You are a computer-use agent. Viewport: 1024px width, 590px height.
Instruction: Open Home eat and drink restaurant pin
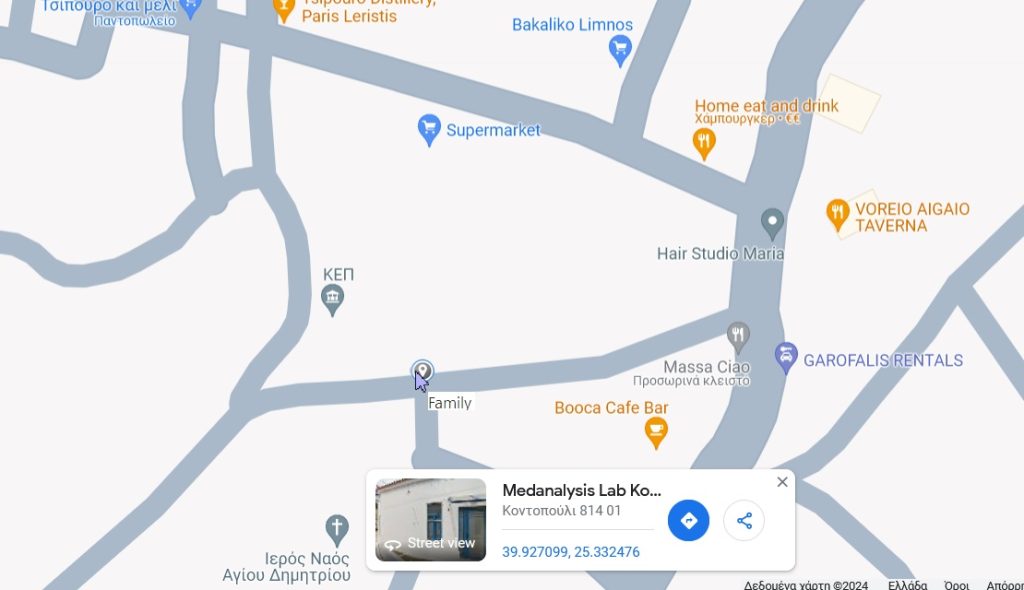tap(704, 142)
